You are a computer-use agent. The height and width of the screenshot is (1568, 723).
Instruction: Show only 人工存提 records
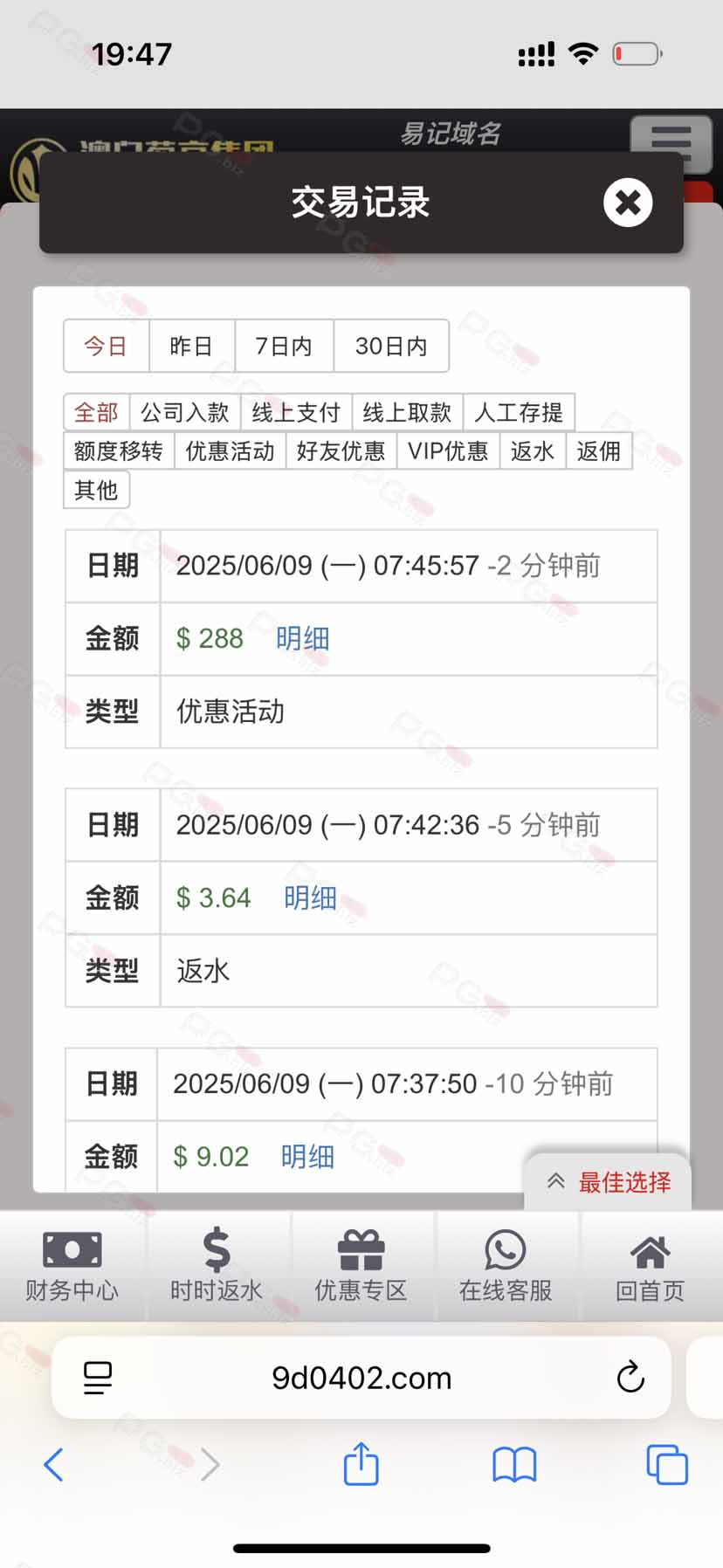pos(519,412)
